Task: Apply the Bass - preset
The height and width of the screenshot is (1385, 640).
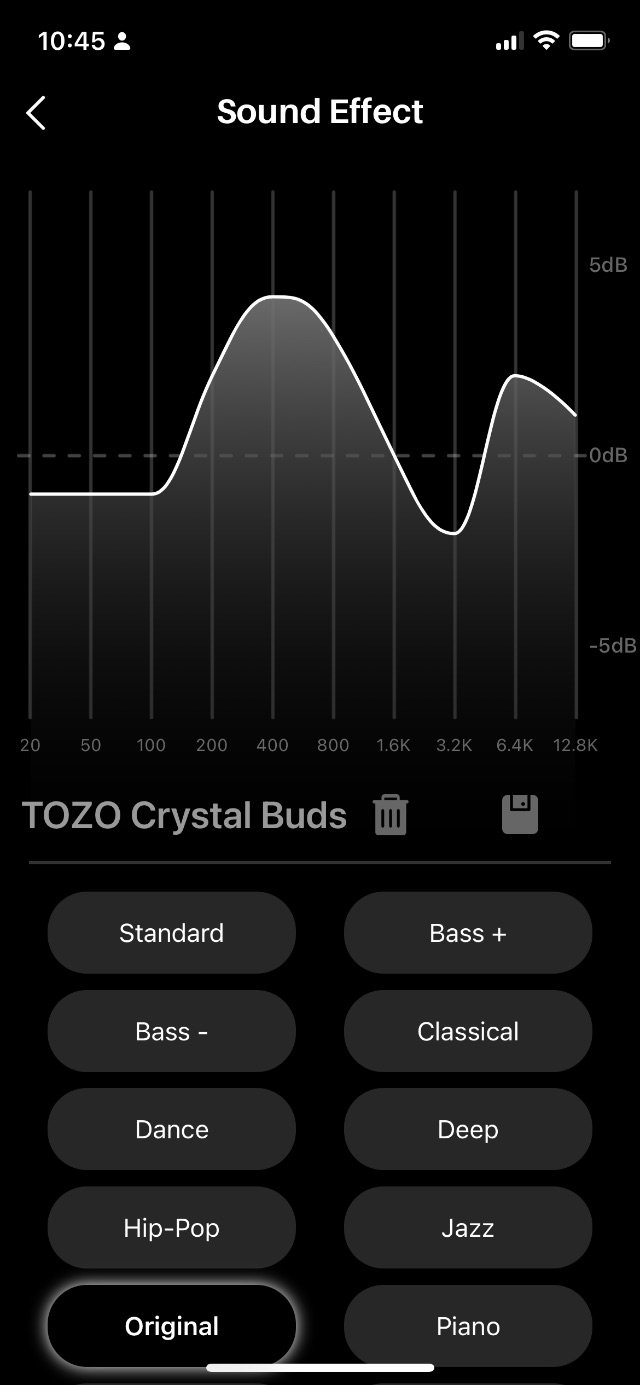Action: 172,1031
